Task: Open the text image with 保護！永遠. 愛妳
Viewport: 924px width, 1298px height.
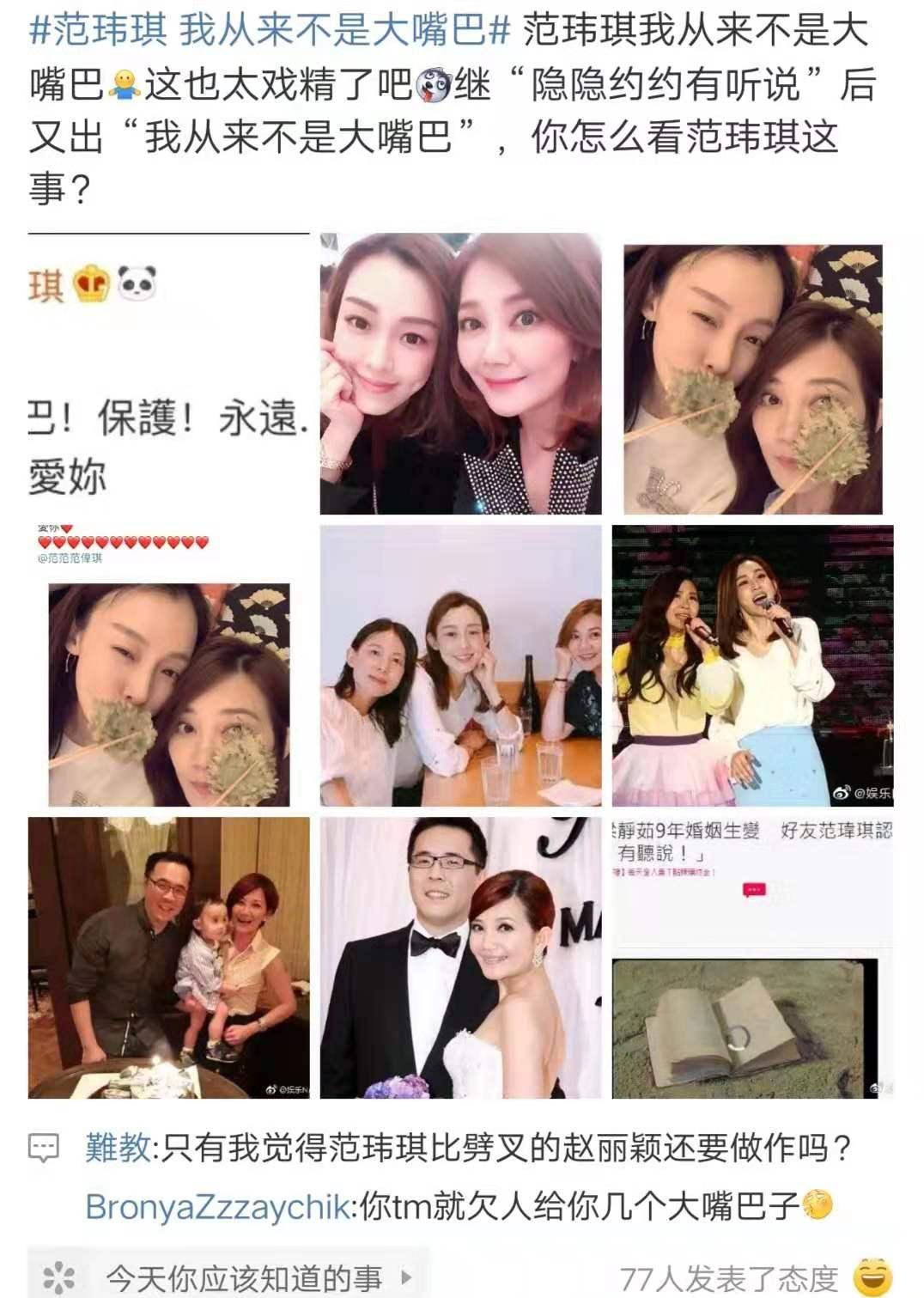Action: coord(168,375)
